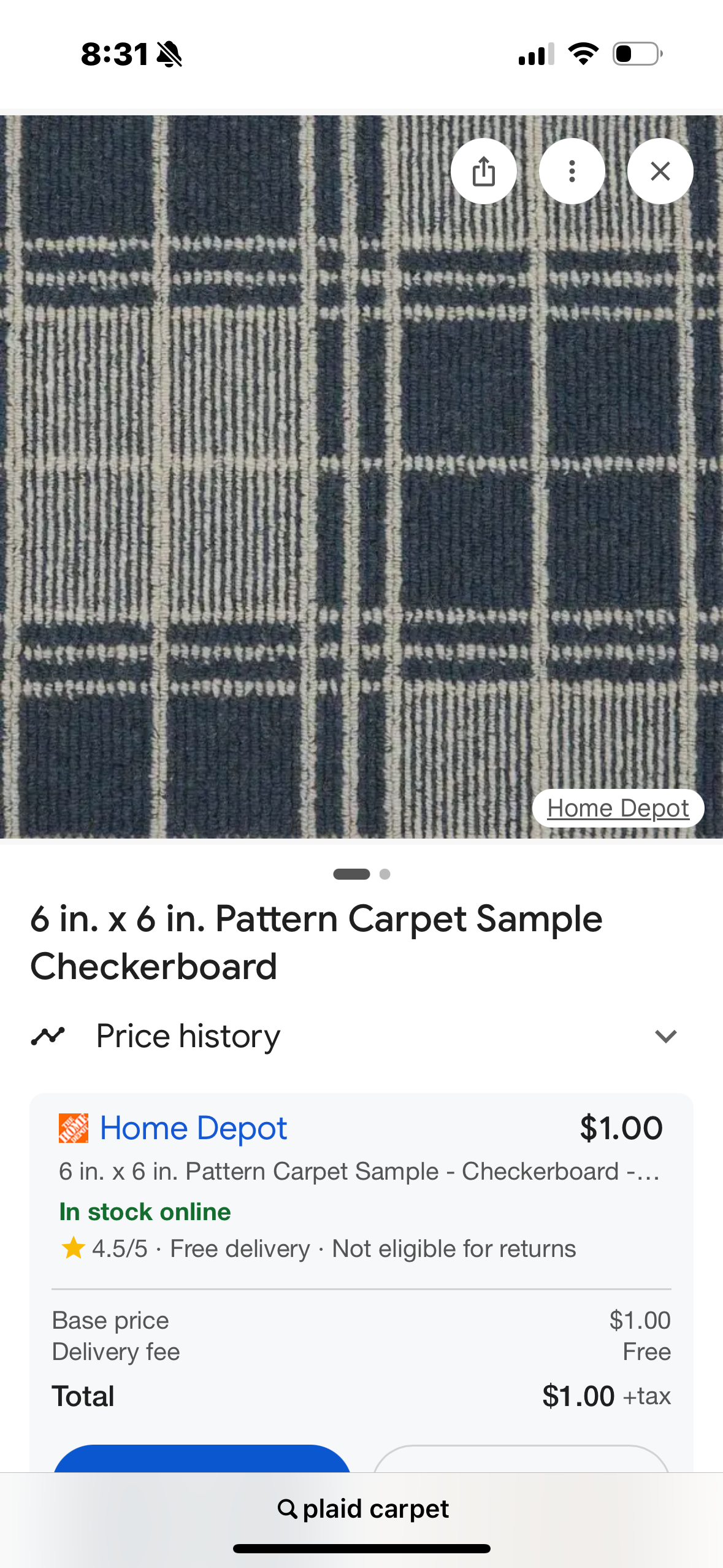This screenshot has width=723, height=1568.
Task: Share this carpet sample product
Action: coord(483,171)
